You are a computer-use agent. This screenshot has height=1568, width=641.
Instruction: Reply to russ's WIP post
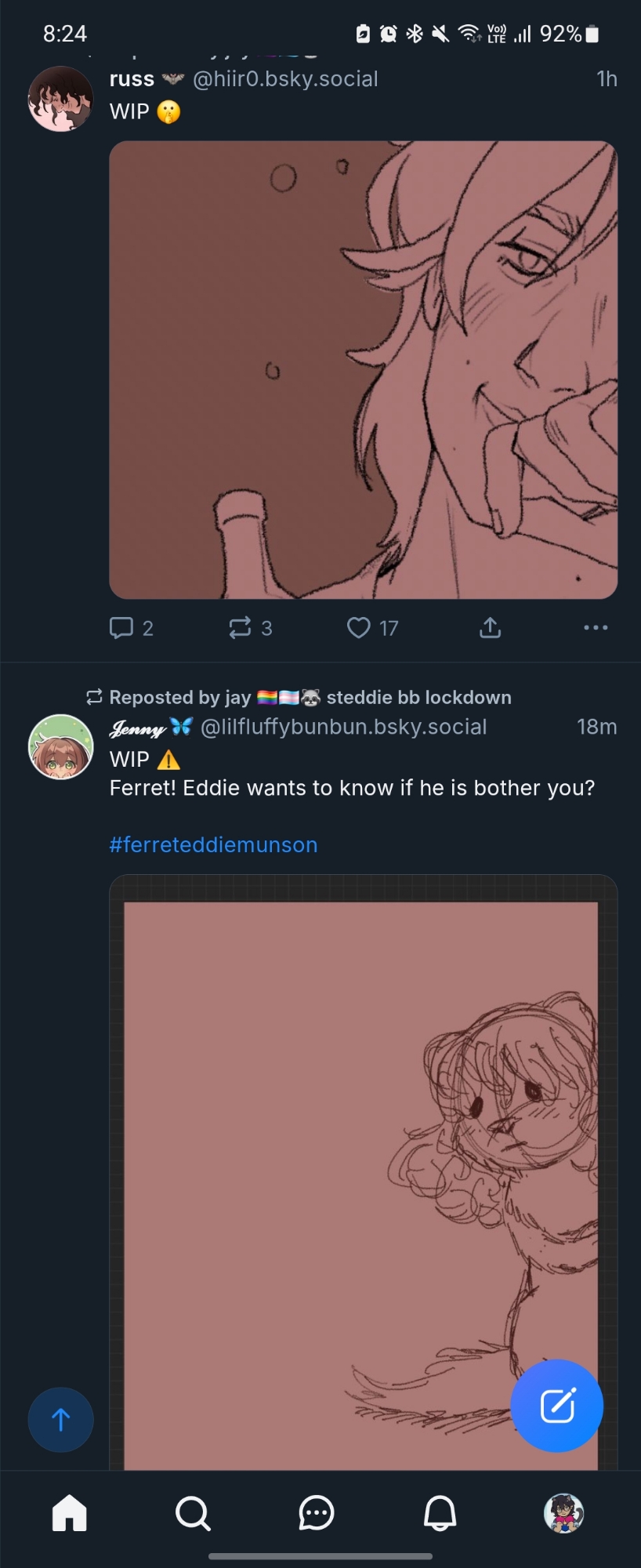(121, 628)
